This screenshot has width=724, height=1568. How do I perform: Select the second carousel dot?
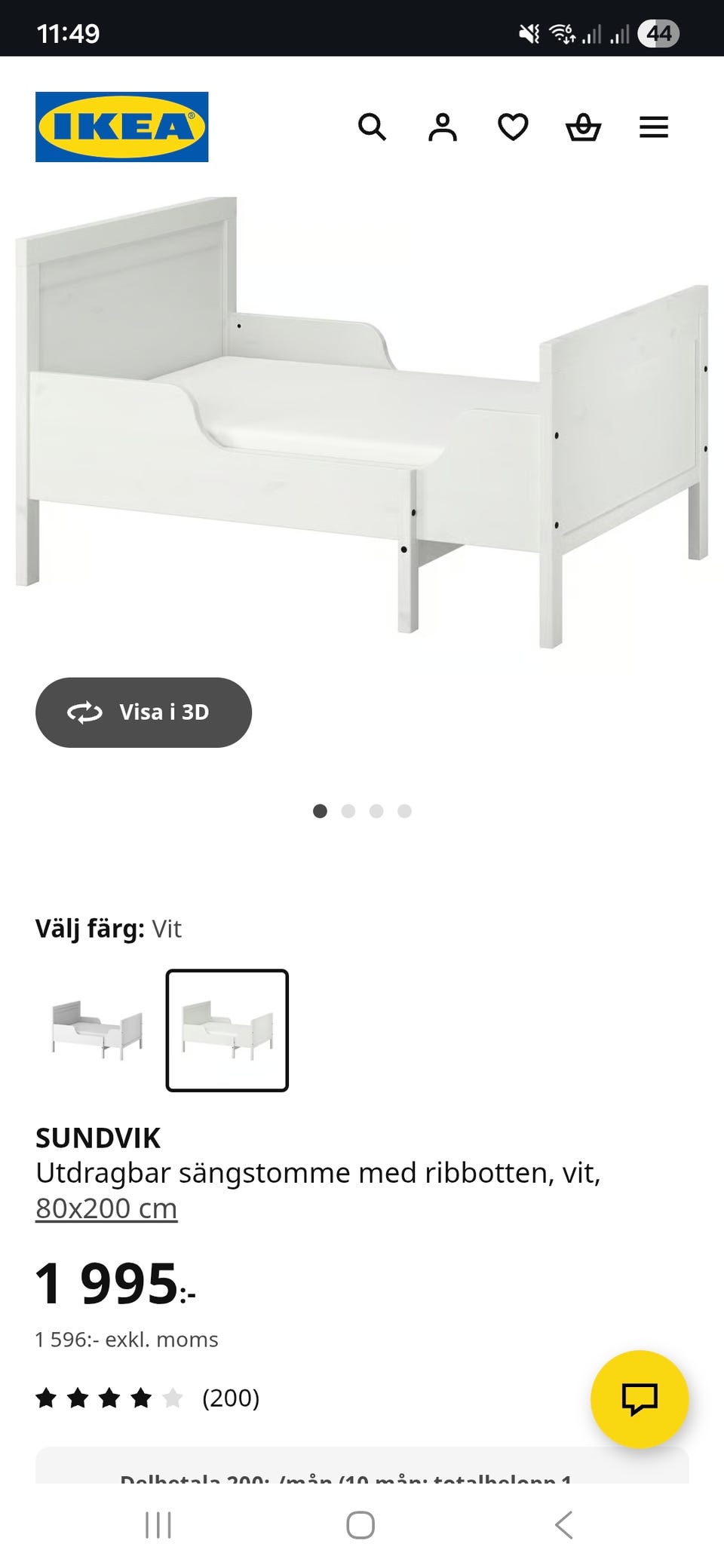pos(349,811)
